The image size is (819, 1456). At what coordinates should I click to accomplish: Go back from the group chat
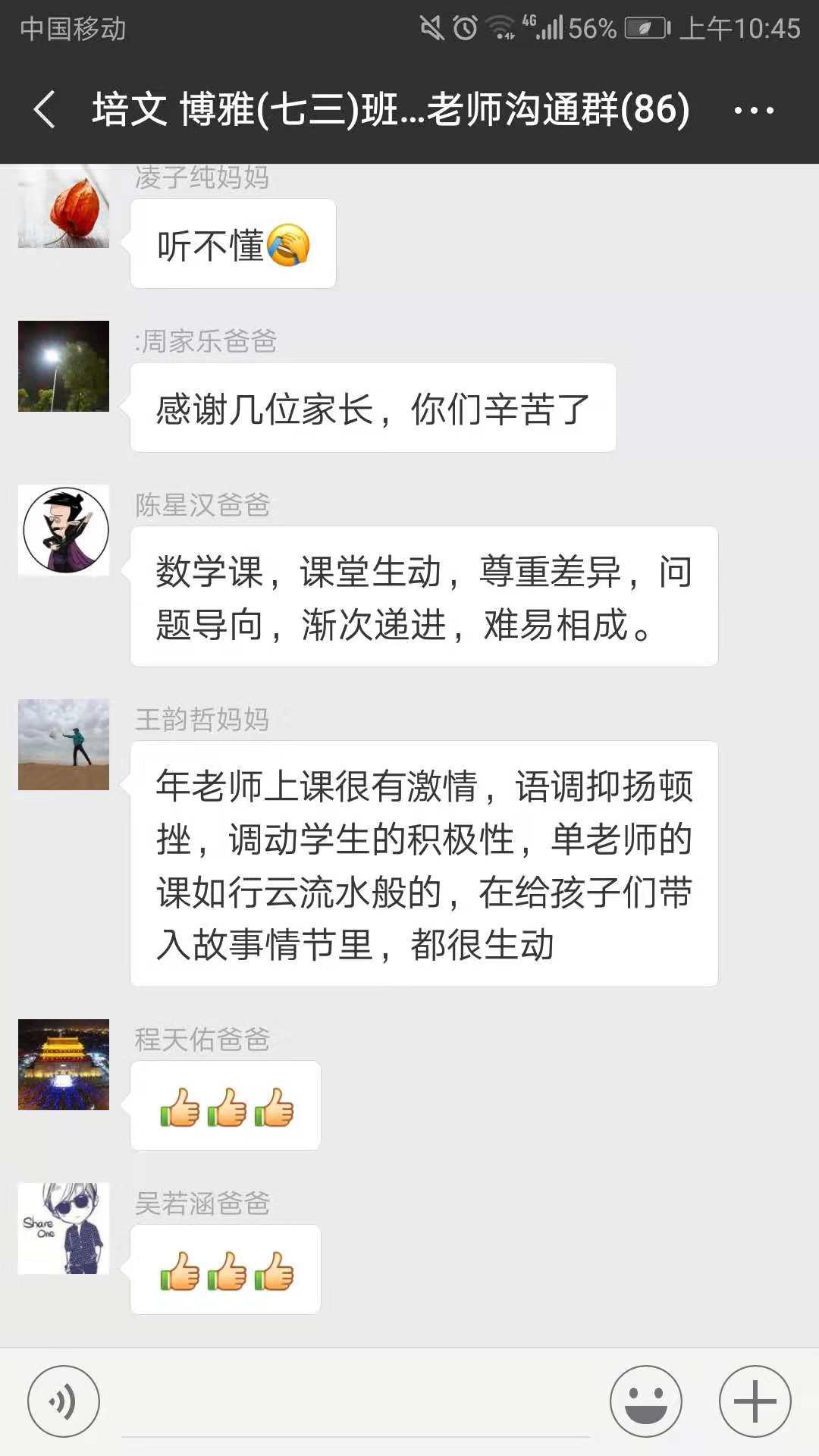(x=45, y=110)
